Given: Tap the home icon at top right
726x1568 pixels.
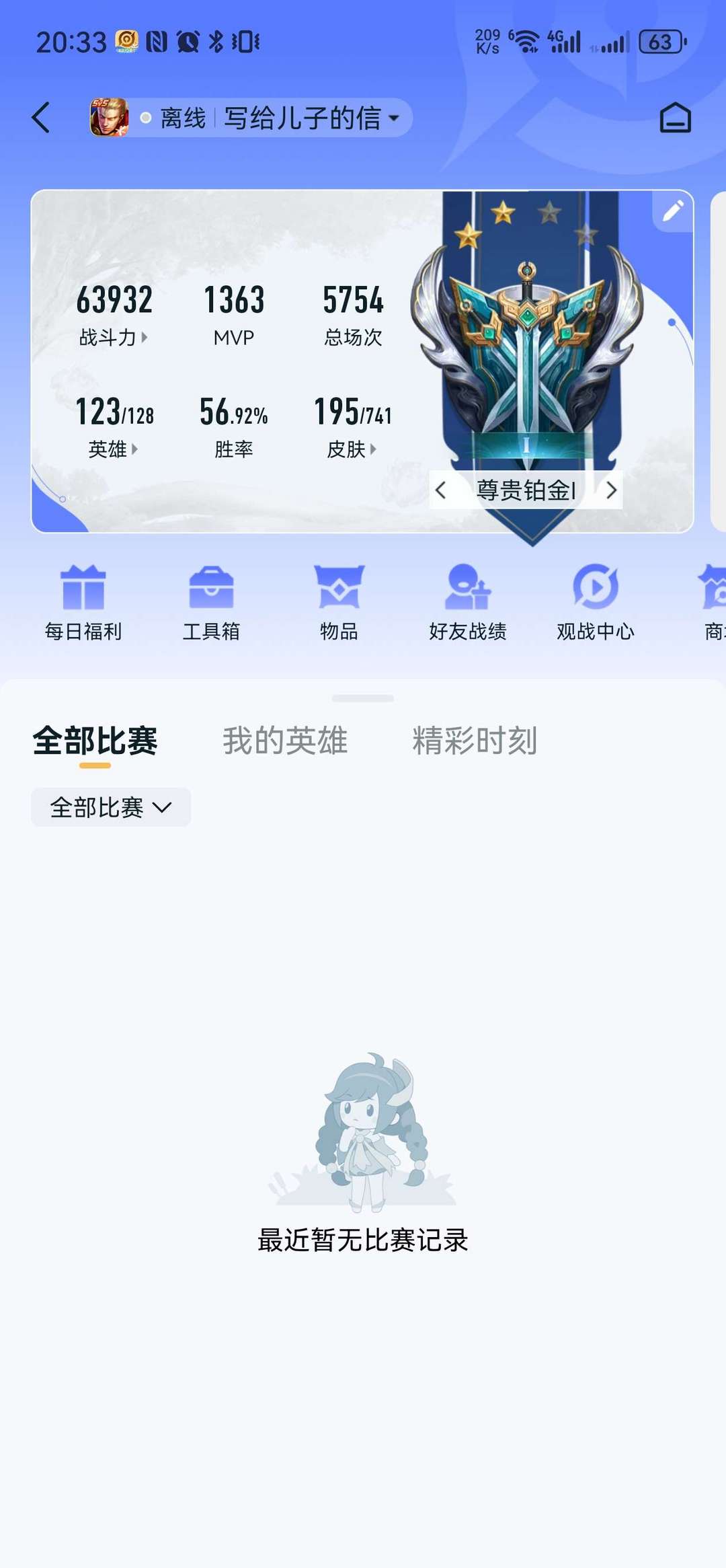Looking at the screenshot, I should (675, 118).
